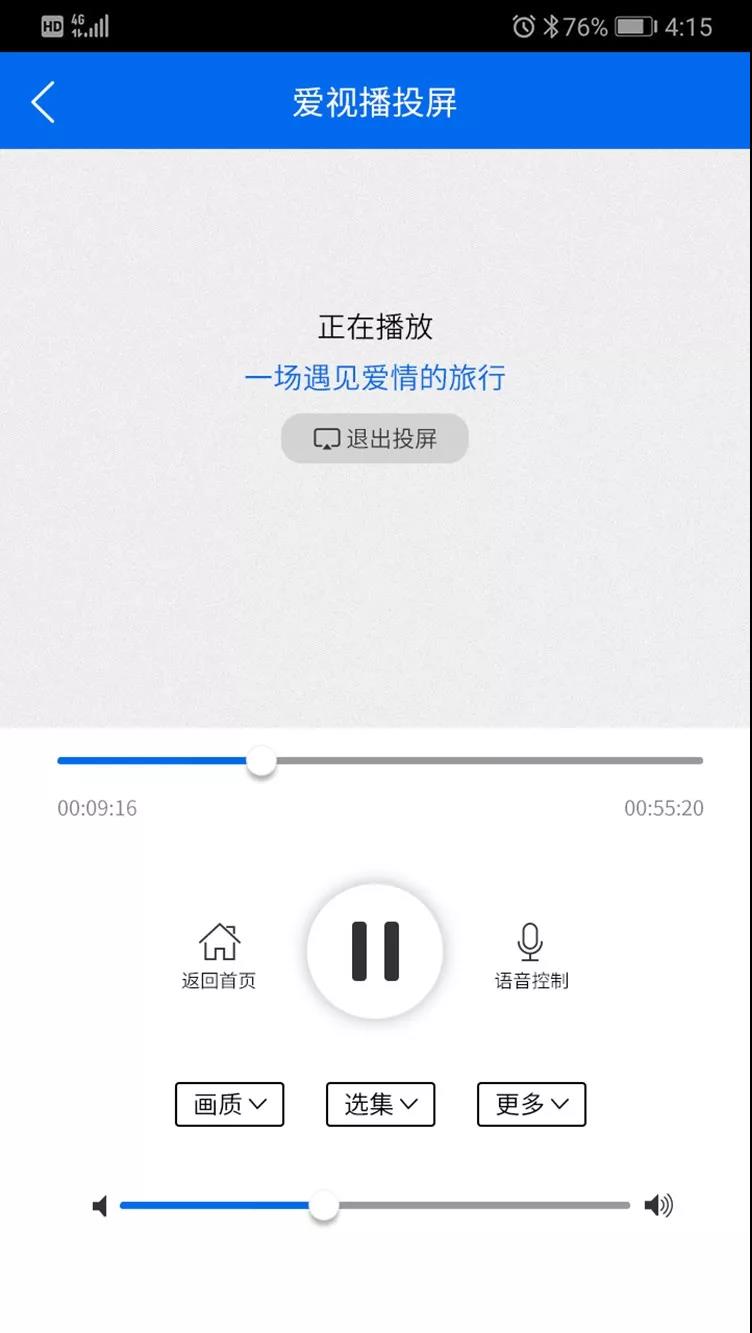Image resolution: width=752 pixels, height=1333 pixels.
Task: Open 语音控制 voice control
Action: (x=531, y=955)
